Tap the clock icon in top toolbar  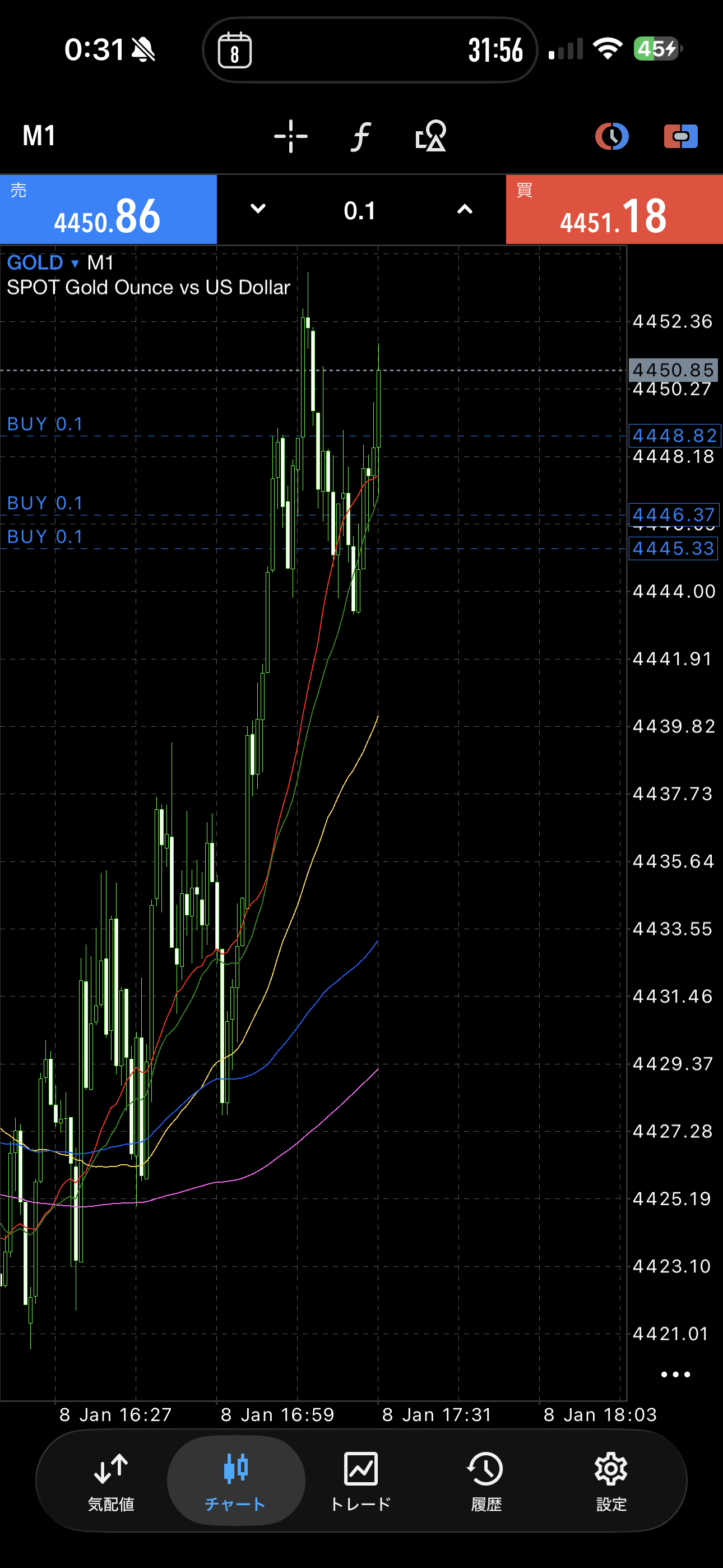611,136
